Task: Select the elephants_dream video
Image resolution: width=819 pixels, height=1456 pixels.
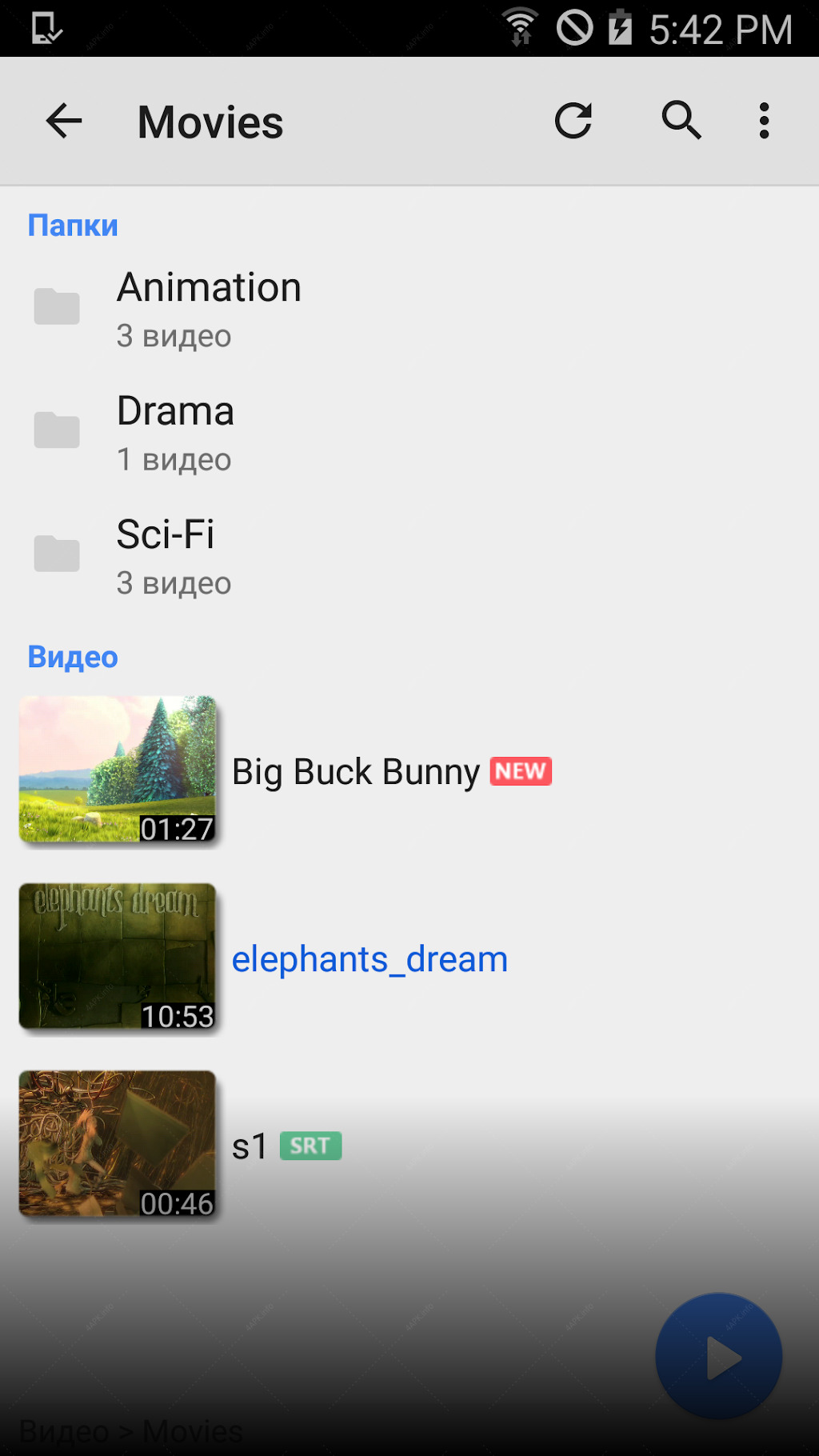Action: coord(409,957)
